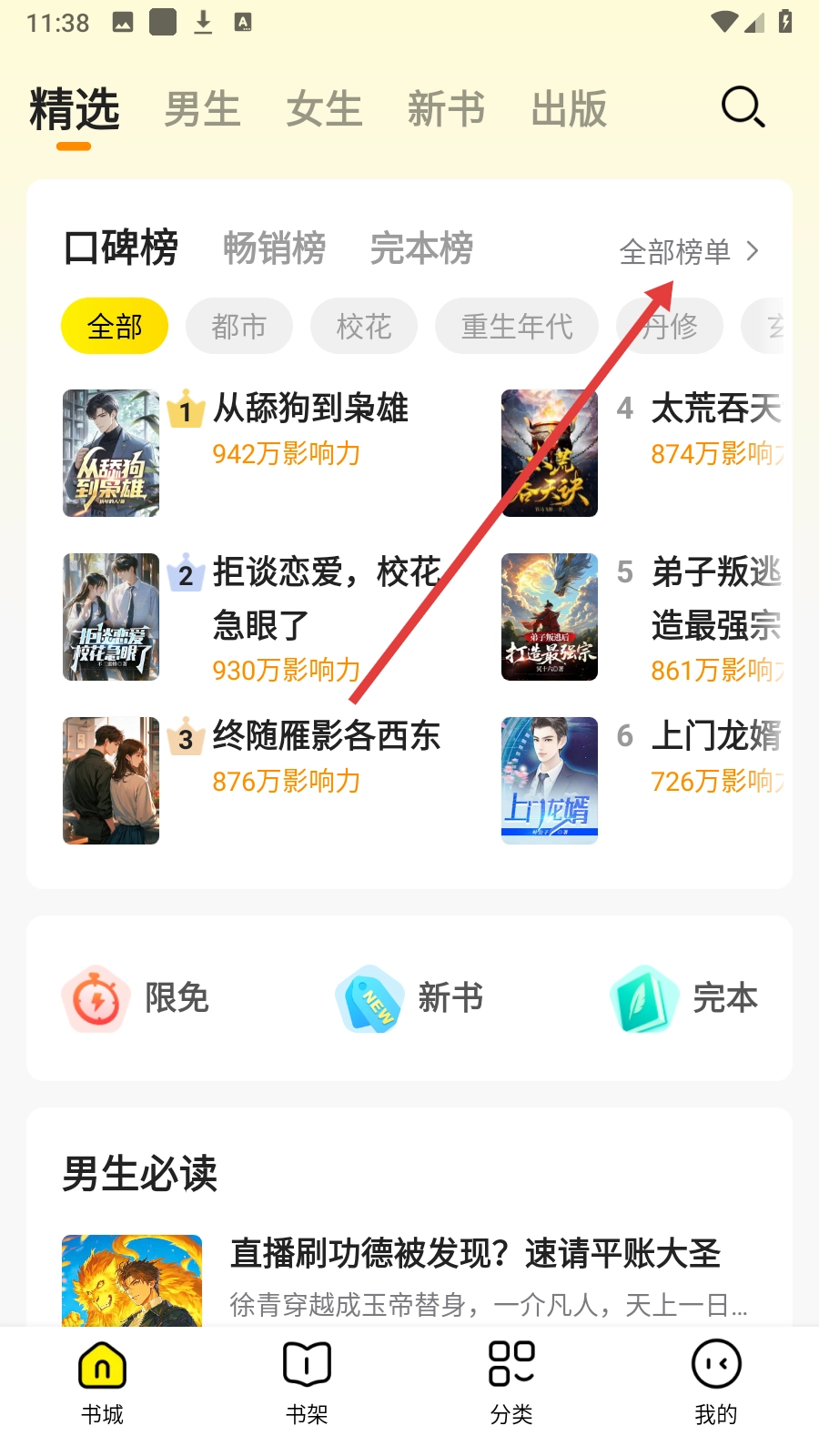The image size is (819, 1456).
Task: Open the book 上门龙婿
Action: [x=715, y=737]
